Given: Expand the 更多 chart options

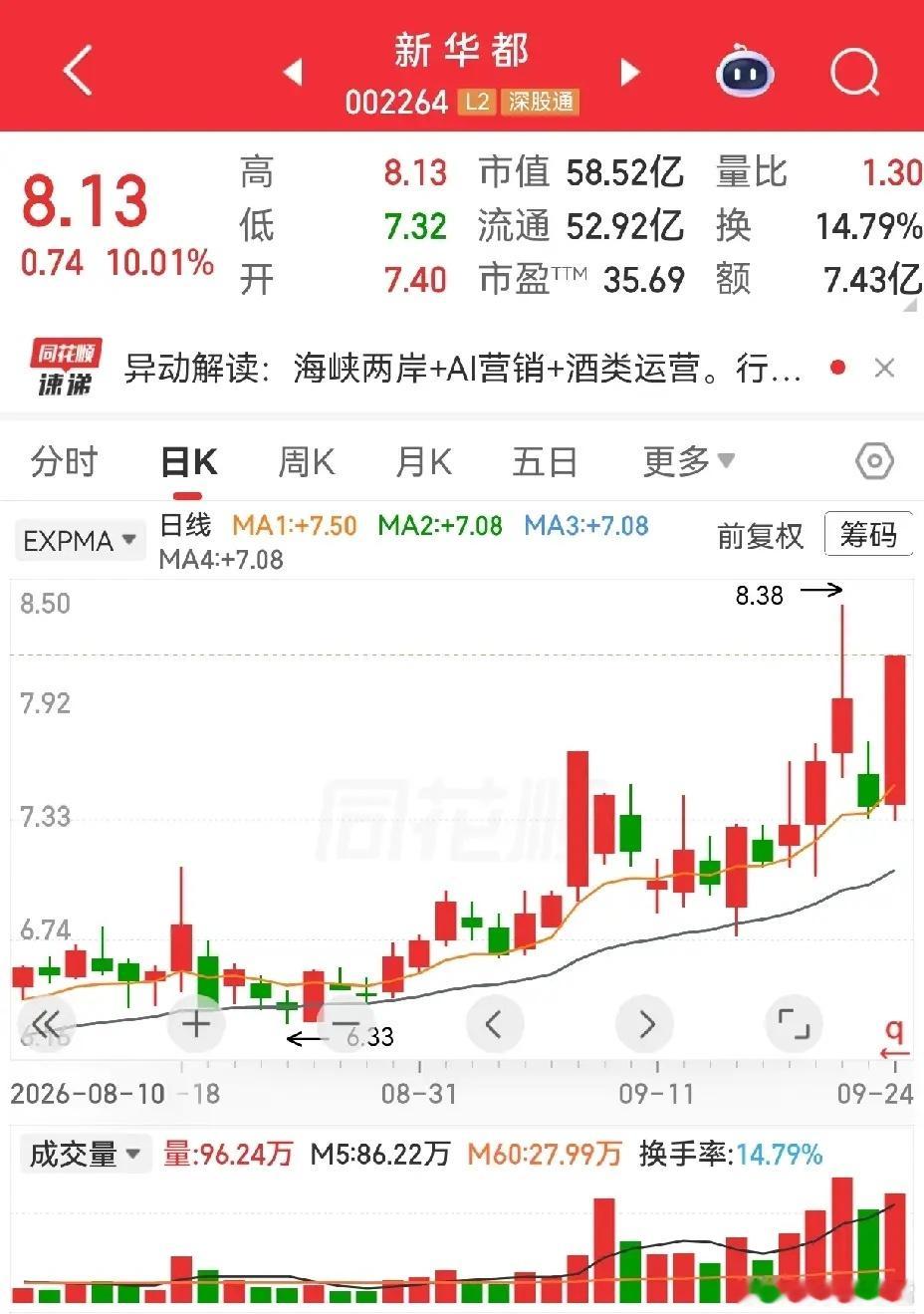Looking at the screenshot, I should pos(689,461).
